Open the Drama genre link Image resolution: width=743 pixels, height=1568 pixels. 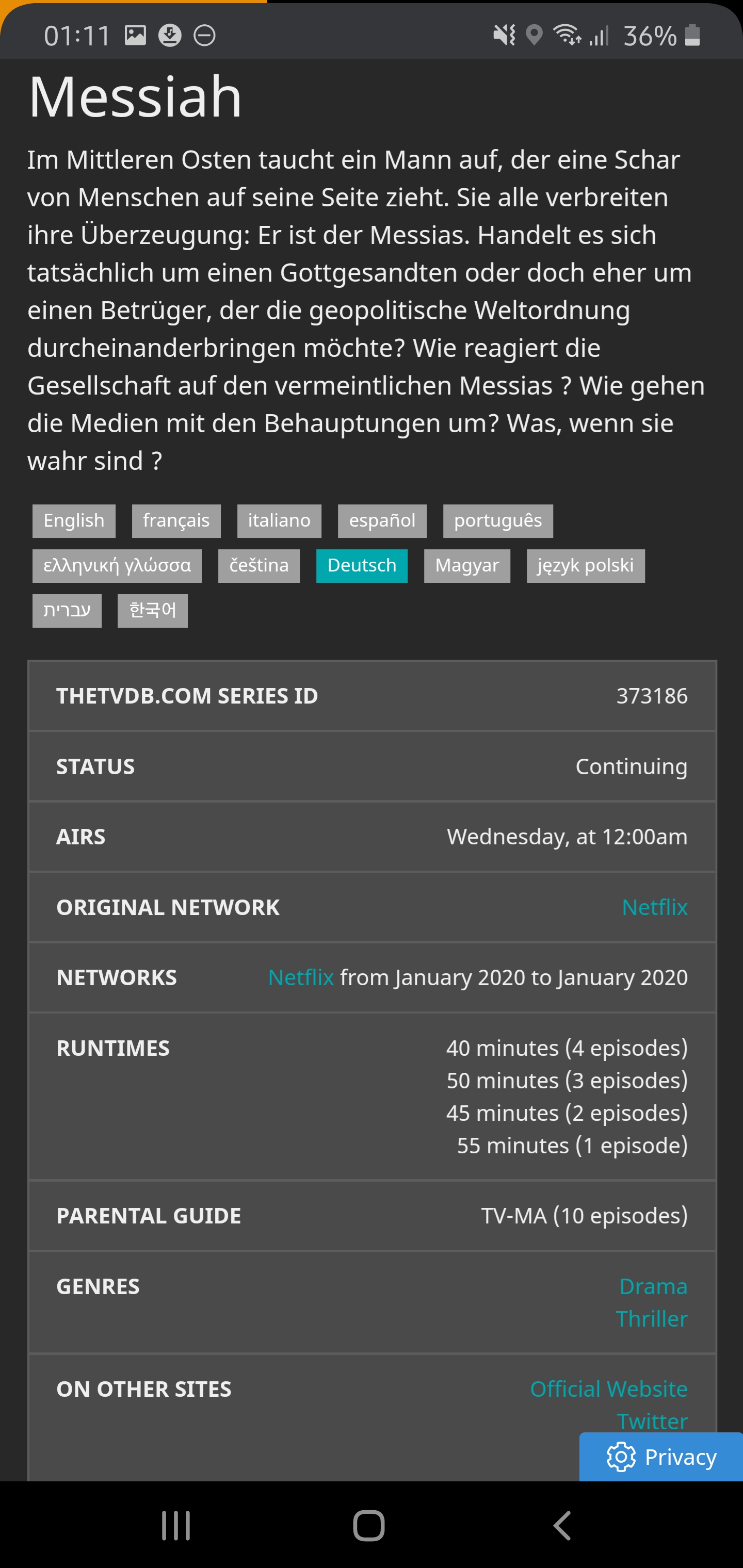click(x=653, y=1286)
